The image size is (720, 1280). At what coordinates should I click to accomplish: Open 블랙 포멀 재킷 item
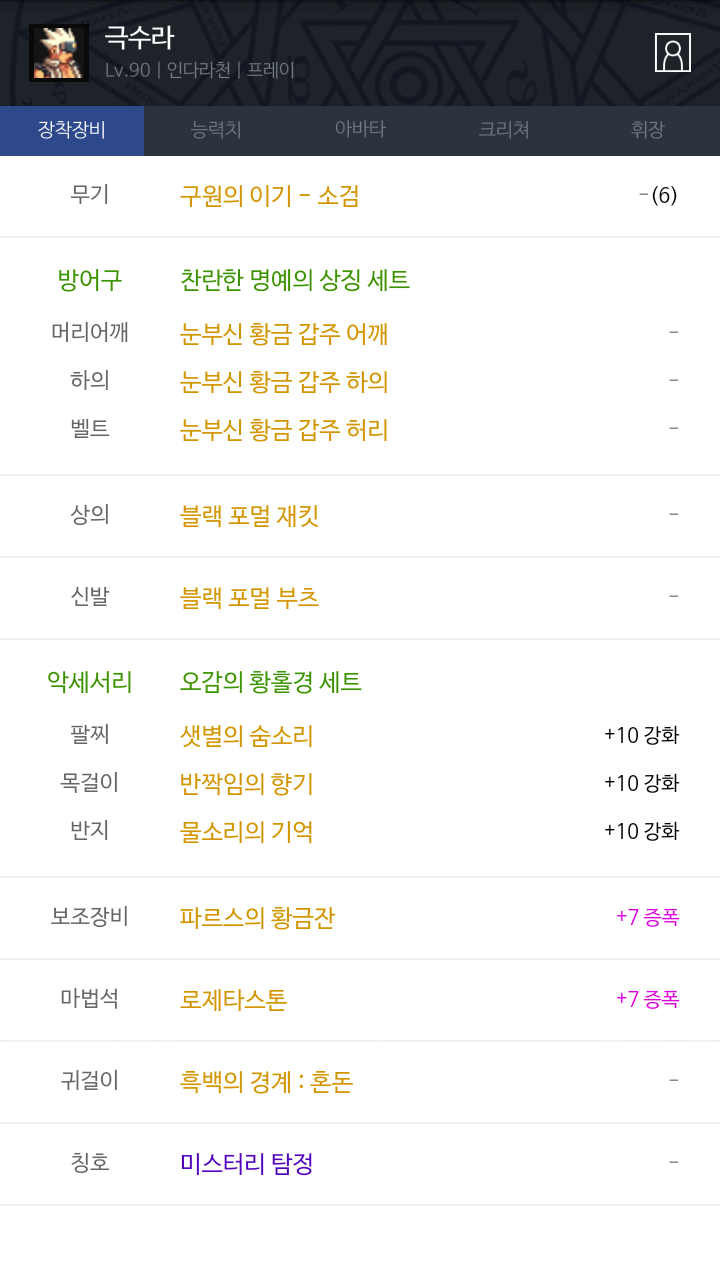(x=249, y=516)
